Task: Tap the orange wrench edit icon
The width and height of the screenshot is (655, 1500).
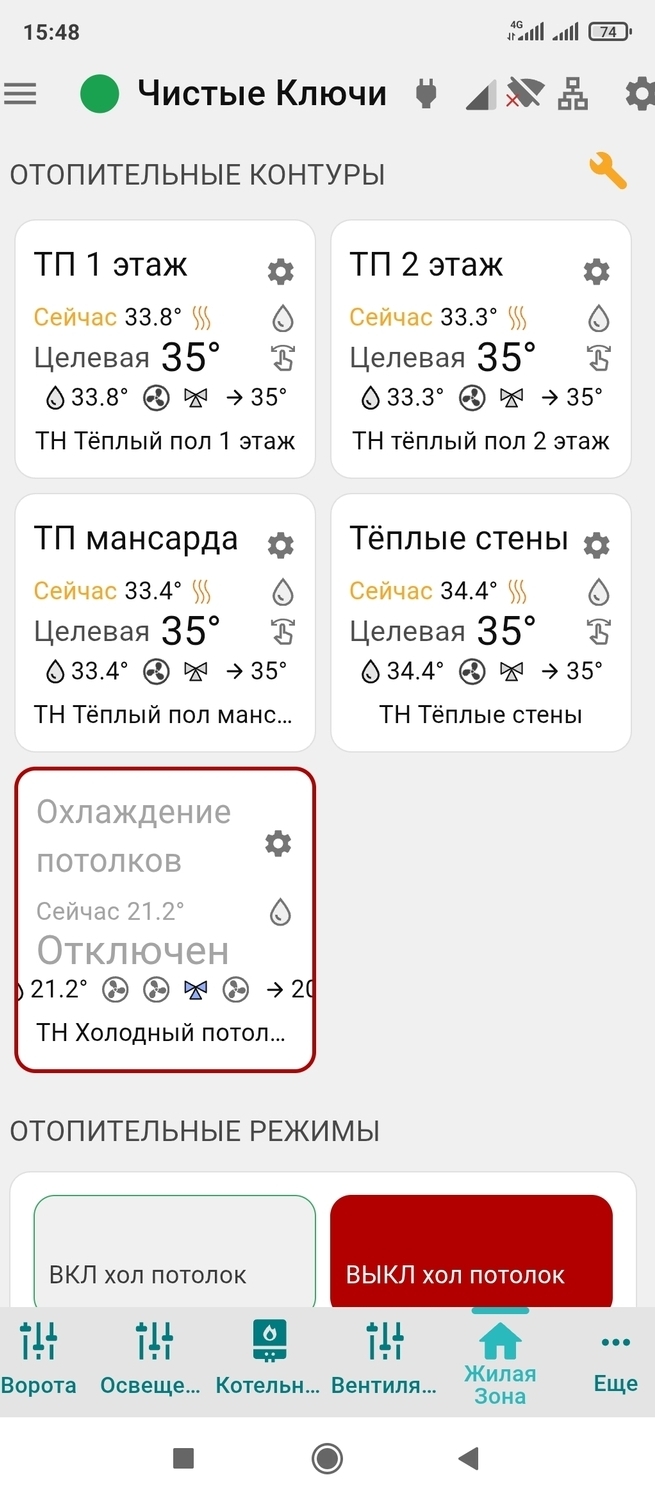Action: 607,172
